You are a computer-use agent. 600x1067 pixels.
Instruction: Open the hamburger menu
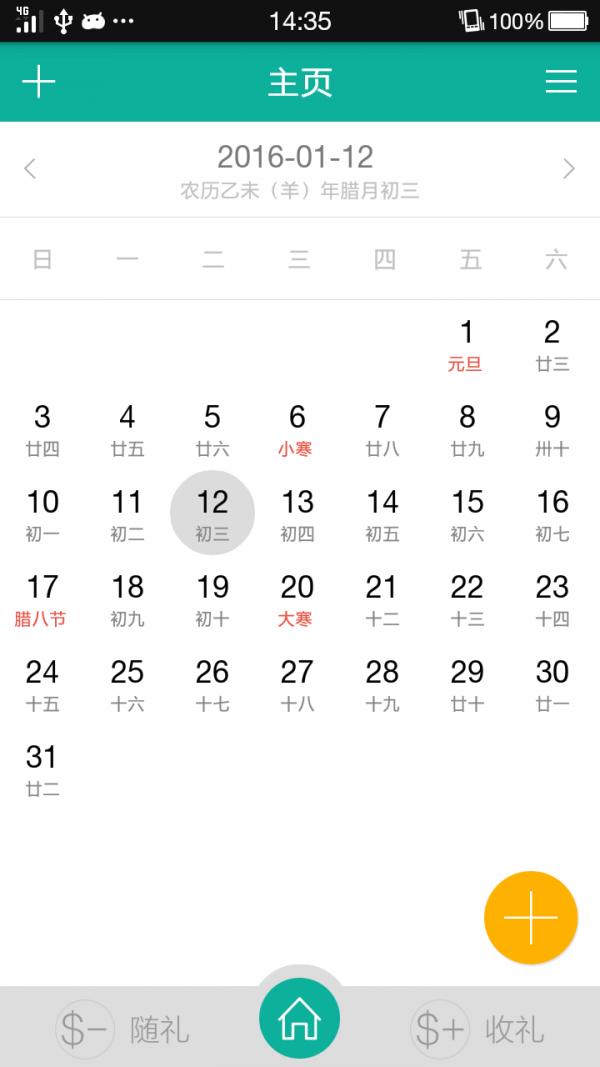561,81
